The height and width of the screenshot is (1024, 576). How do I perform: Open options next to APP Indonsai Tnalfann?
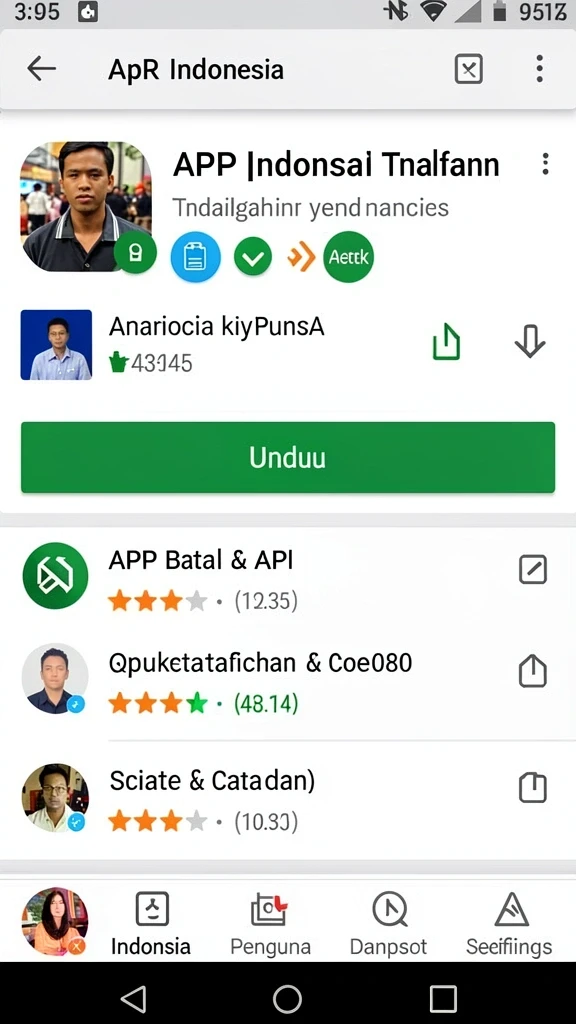[545, 164]
